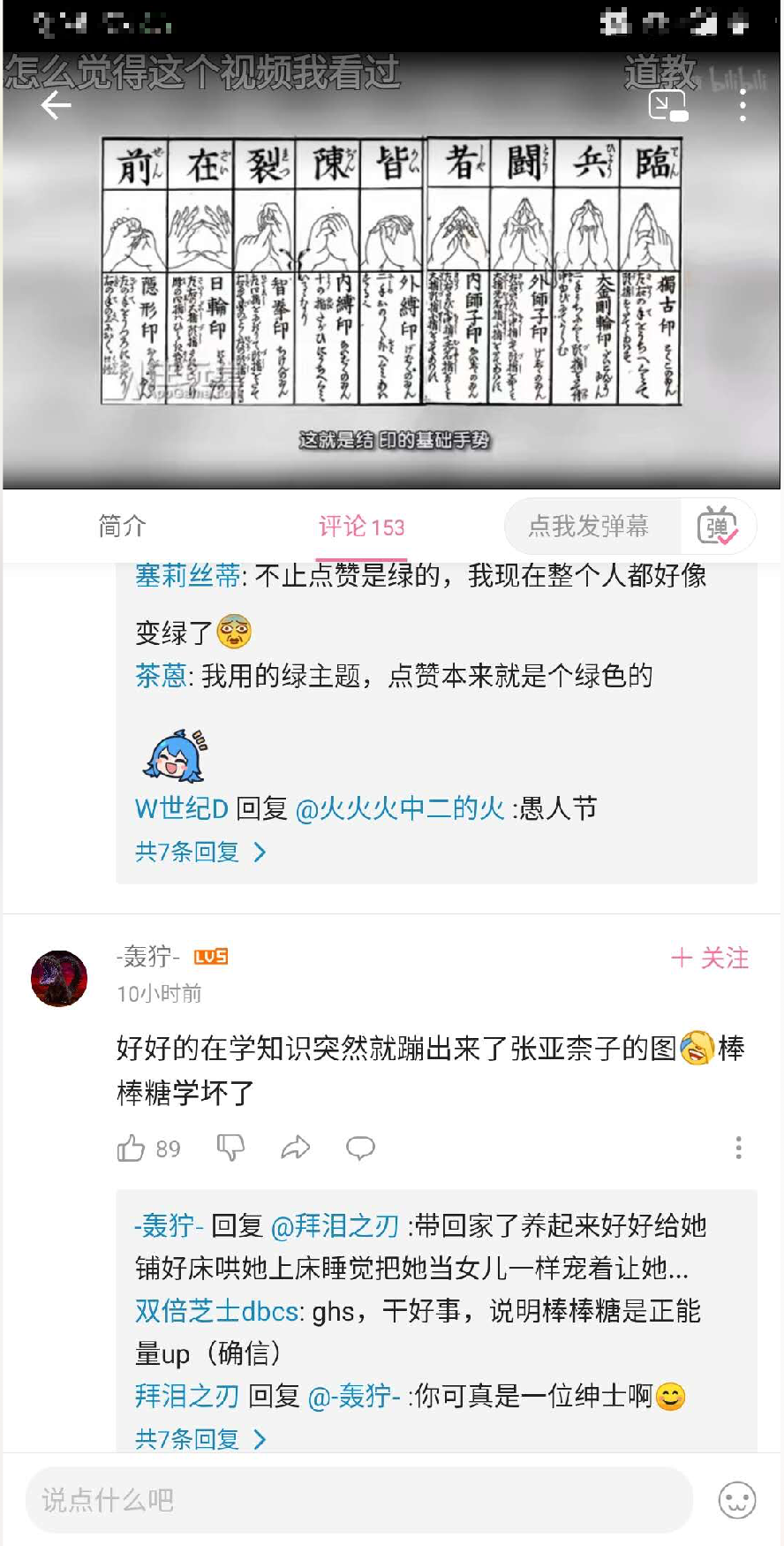The image size is (784, 1546).
Task: Open more options for the -轰狞- comment
Action: tap(738, 1148)
